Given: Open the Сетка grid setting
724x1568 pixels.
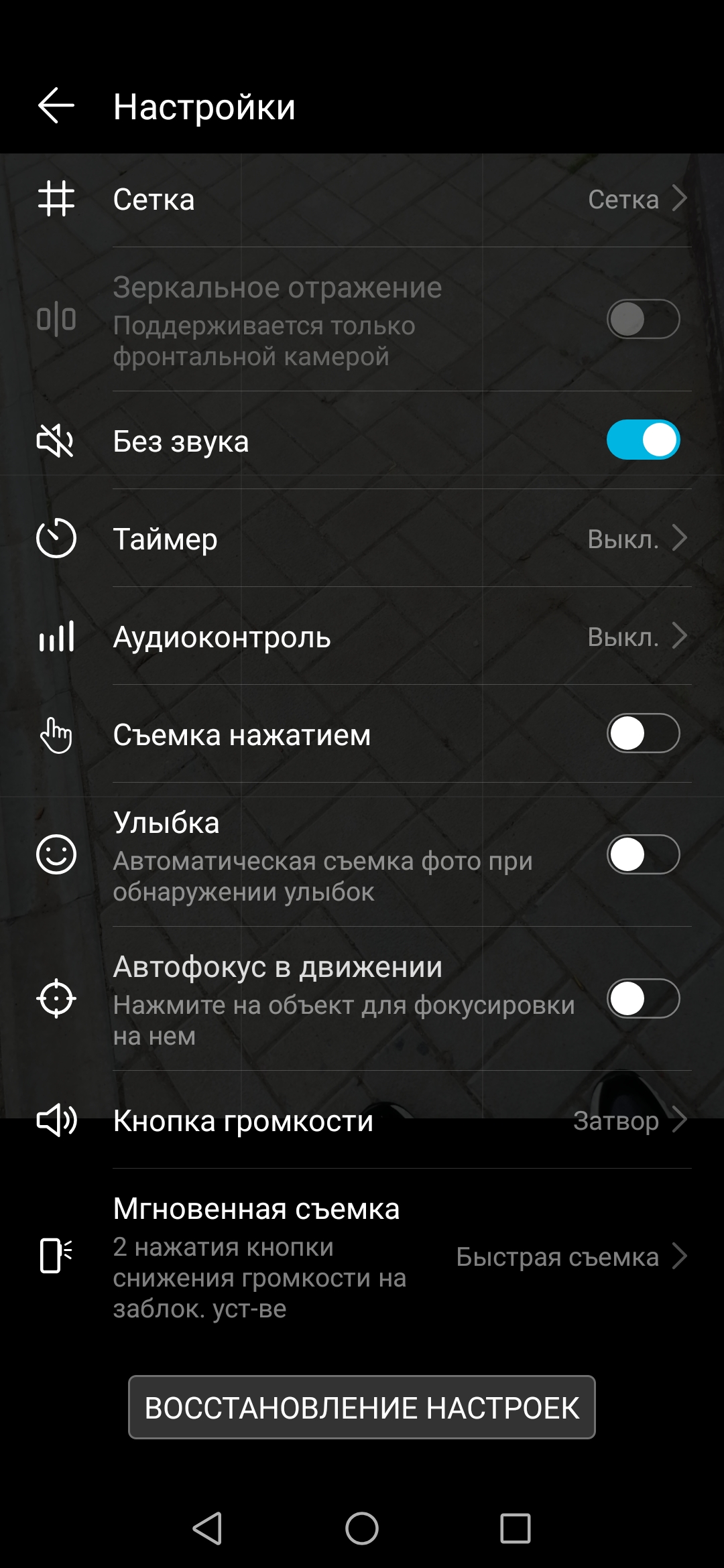Looking at the screenshot, I should point(362,200).
